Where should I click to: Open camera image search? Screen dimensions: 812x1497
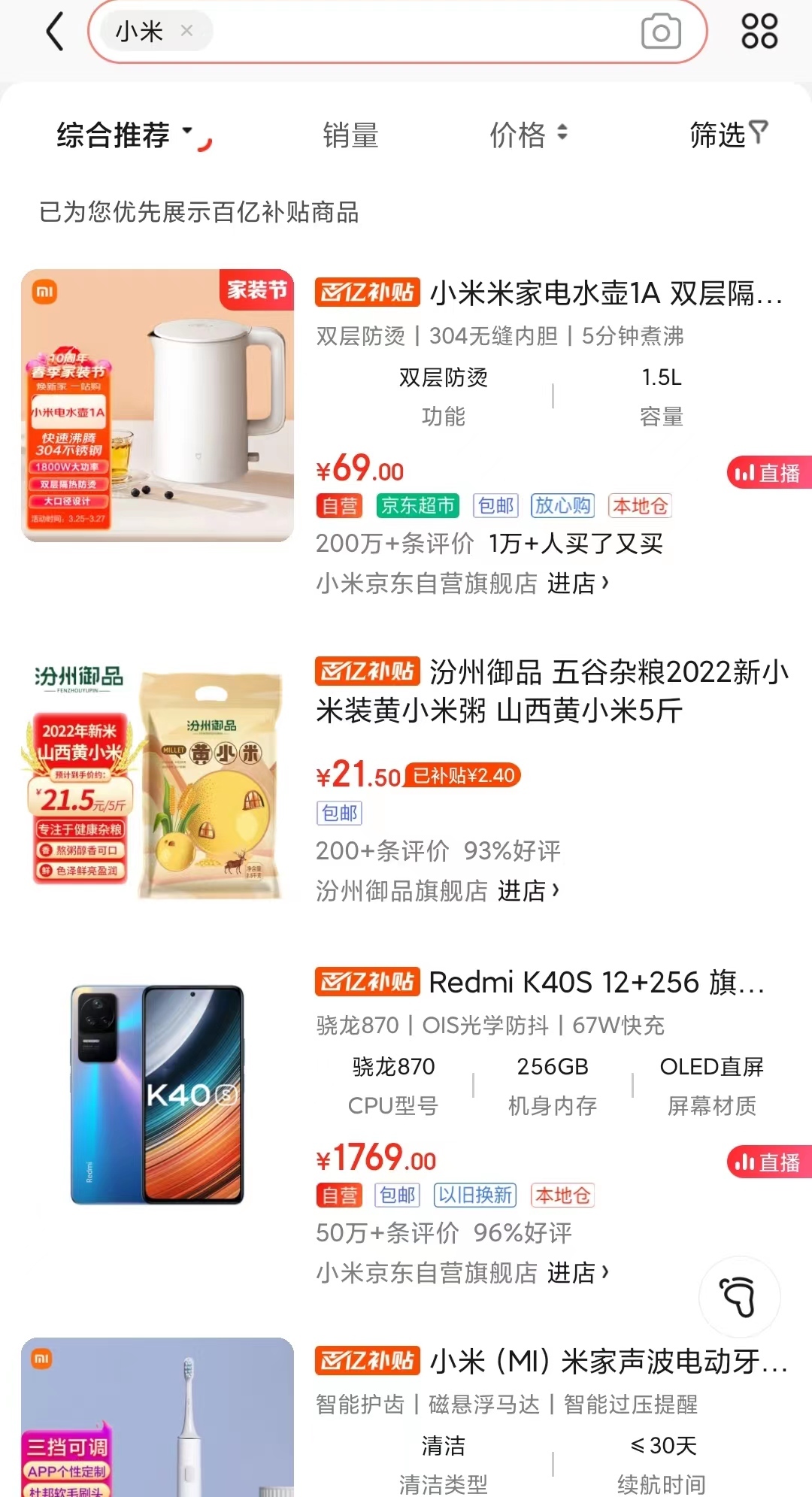[x=661, y=32]
